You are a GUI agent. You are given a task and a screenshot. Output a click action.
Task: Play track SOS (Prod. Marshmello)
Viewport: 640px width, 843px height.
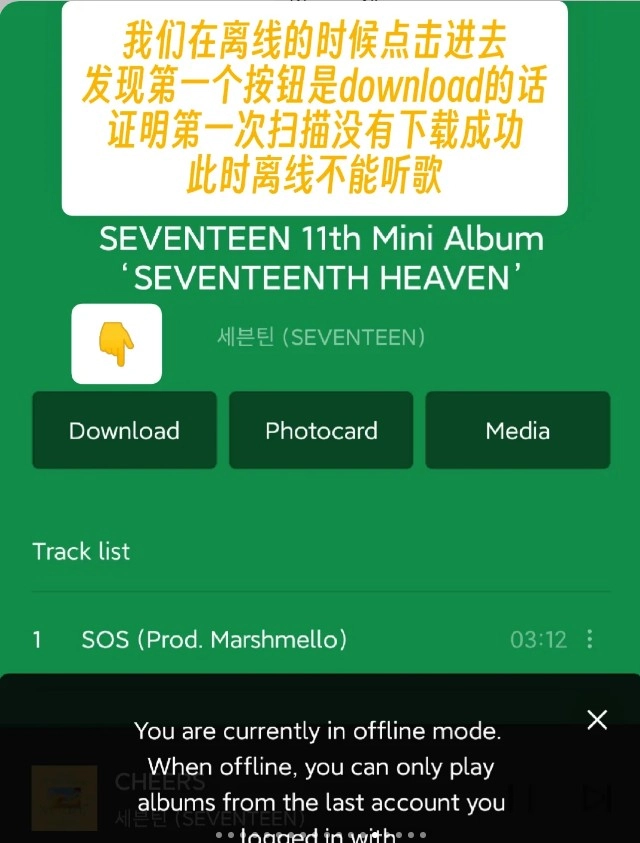point(214,639)
